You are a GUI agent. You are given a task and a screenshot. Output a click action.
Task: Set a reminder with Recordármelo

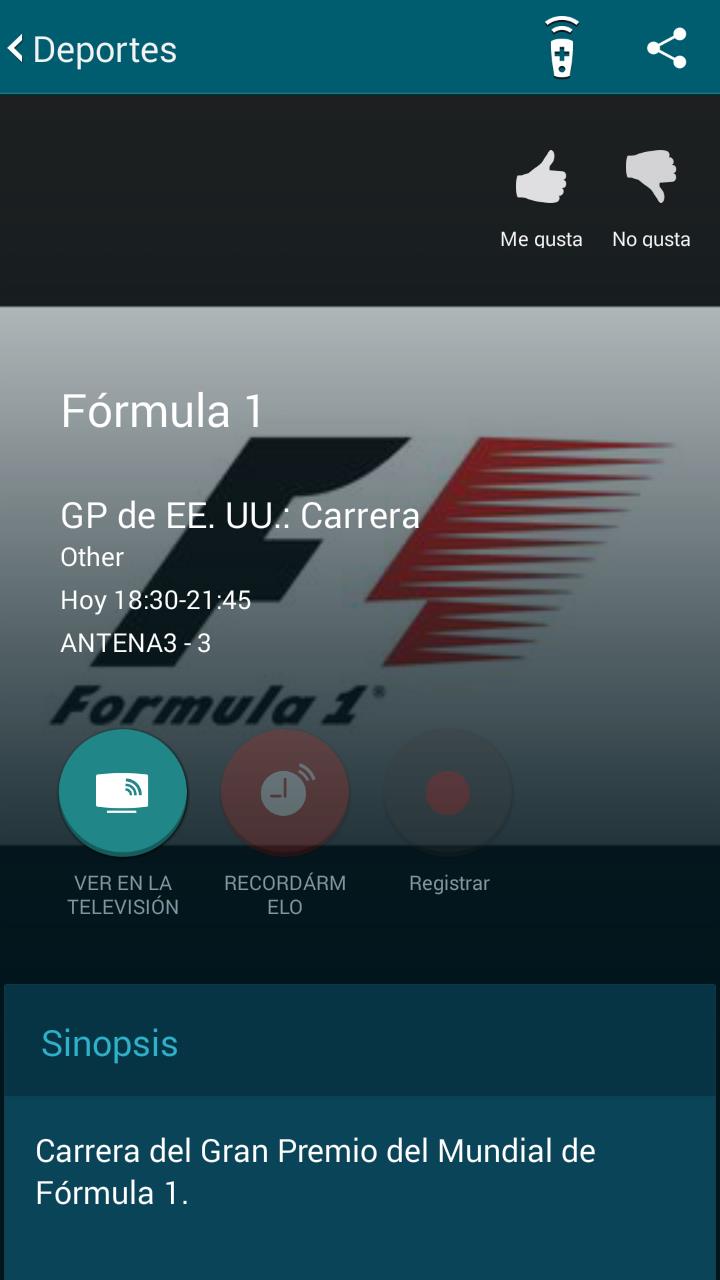[x=285, y=792]
